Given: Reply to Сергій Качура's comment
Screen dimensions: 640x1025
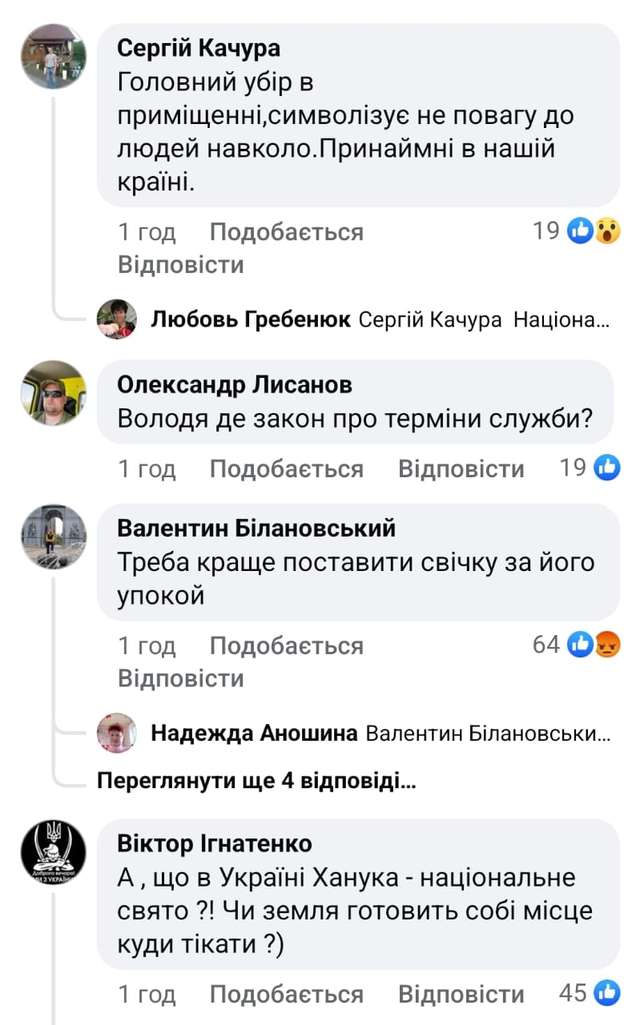Looking at the screenshot, I should pos(180,265).
